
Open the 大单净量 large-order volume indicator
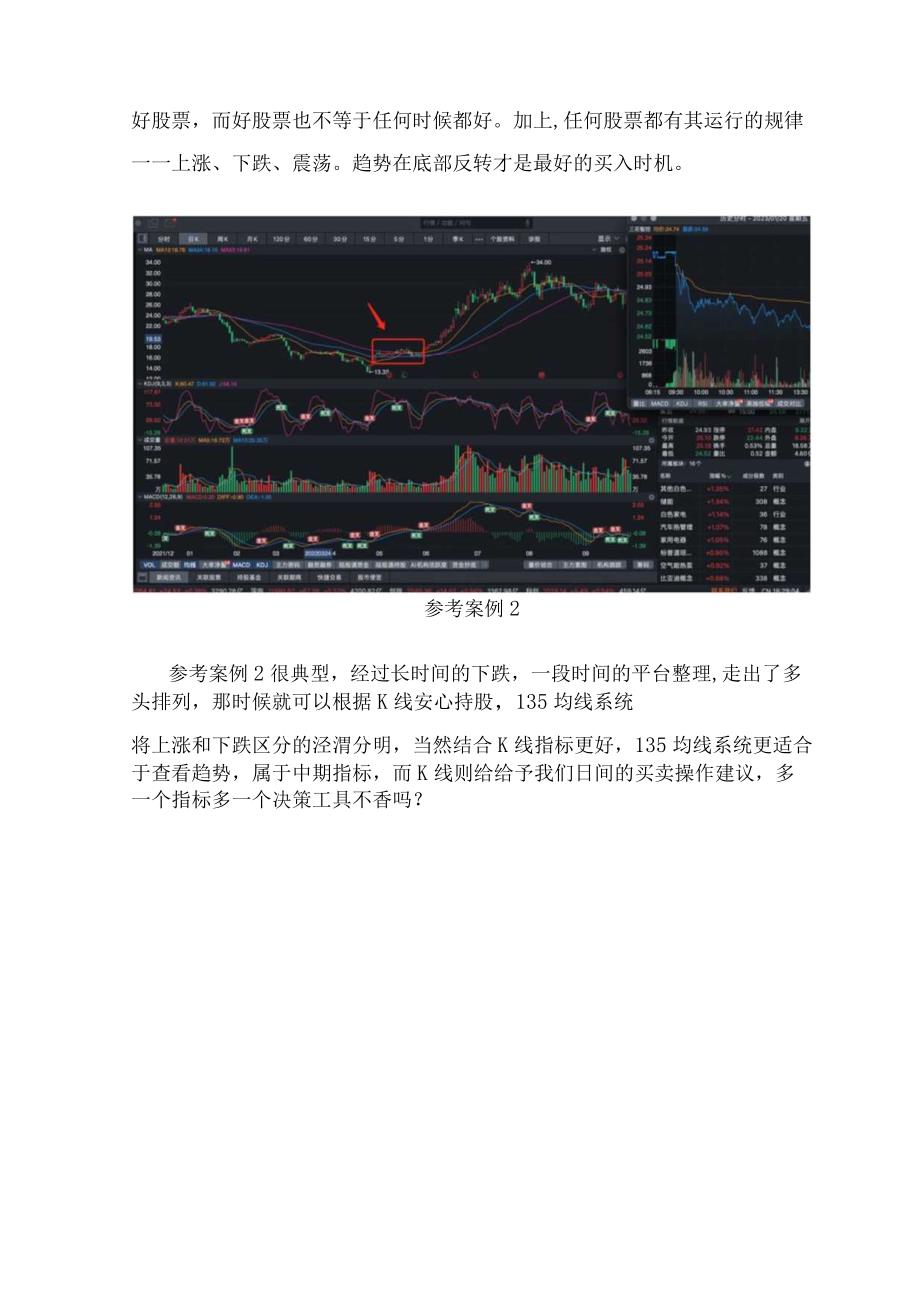tap(211, 567)
